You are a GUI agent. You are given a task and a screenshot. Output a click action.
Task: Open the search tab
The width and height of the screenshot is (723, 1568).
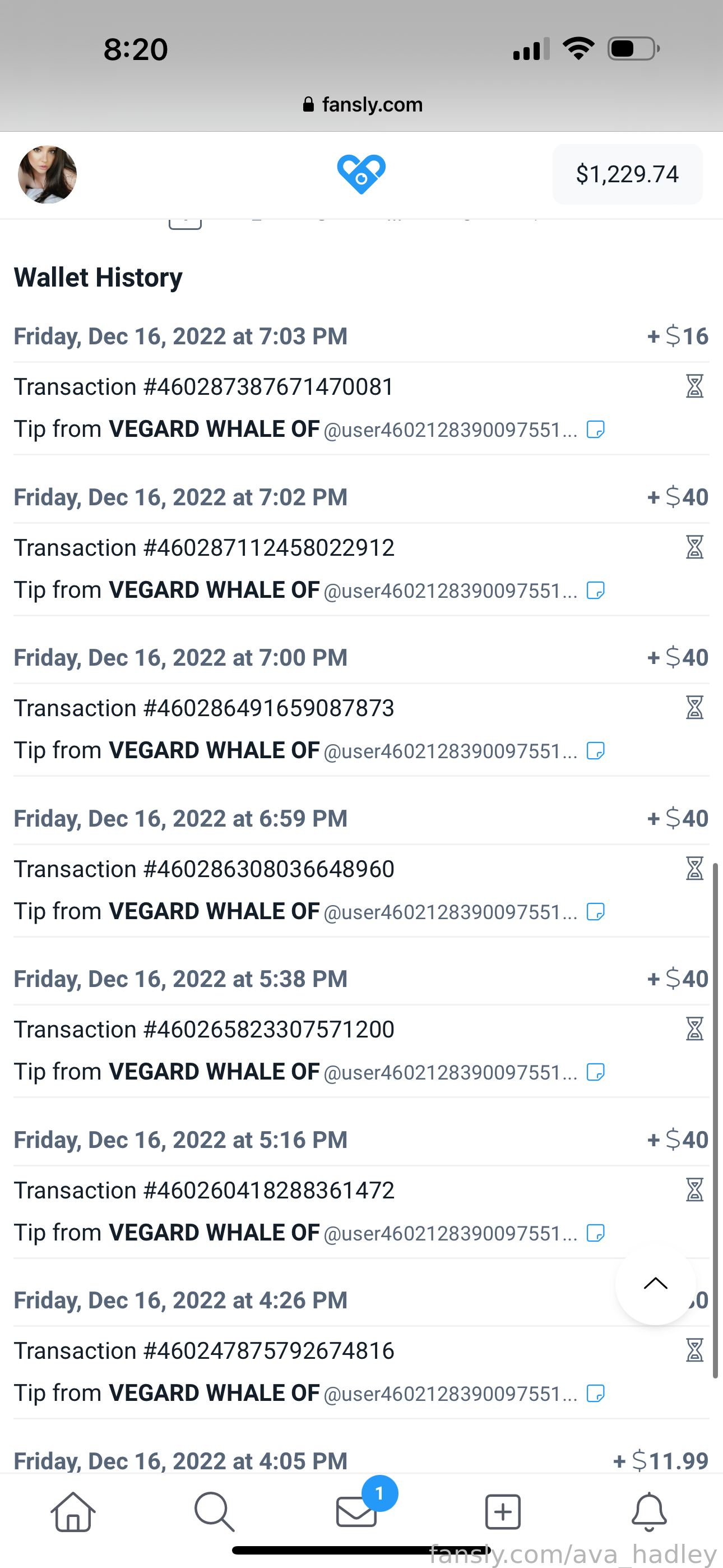(x=214, y=1512)
